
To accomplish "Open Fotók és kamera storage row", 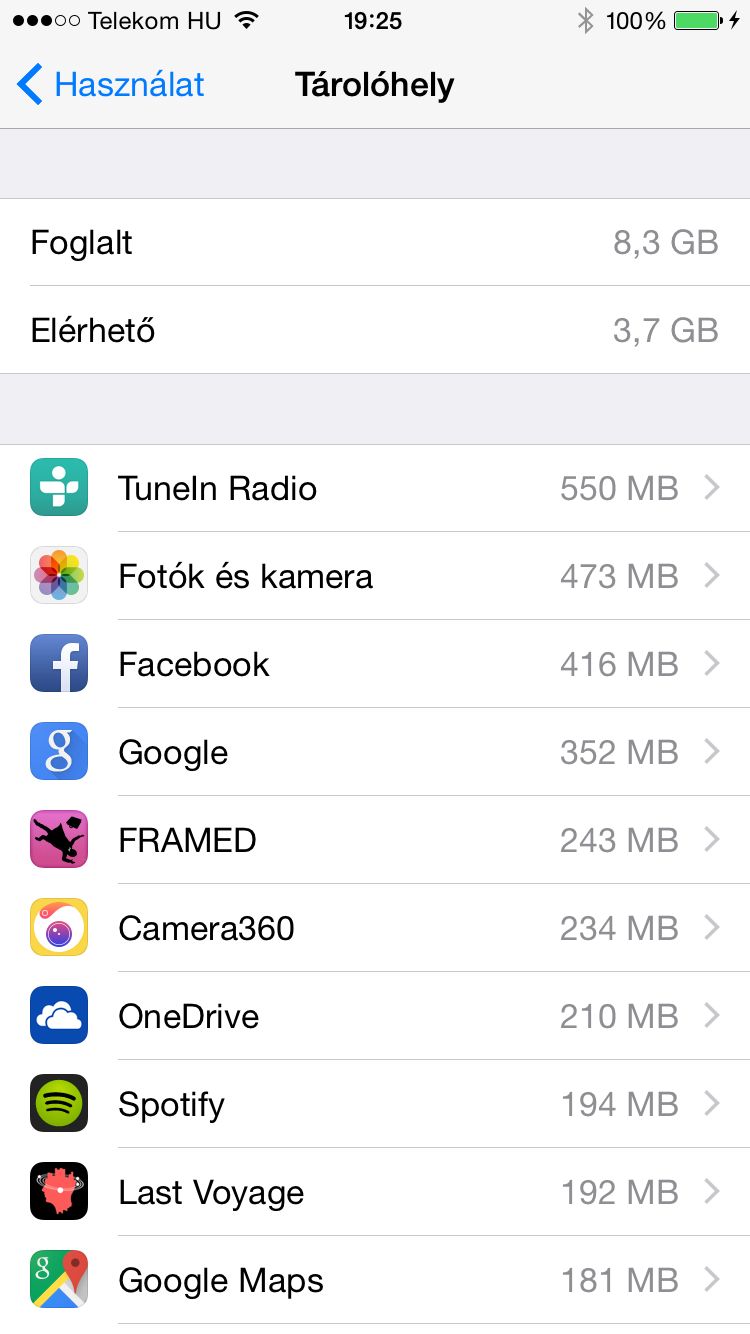I will 375,576.
